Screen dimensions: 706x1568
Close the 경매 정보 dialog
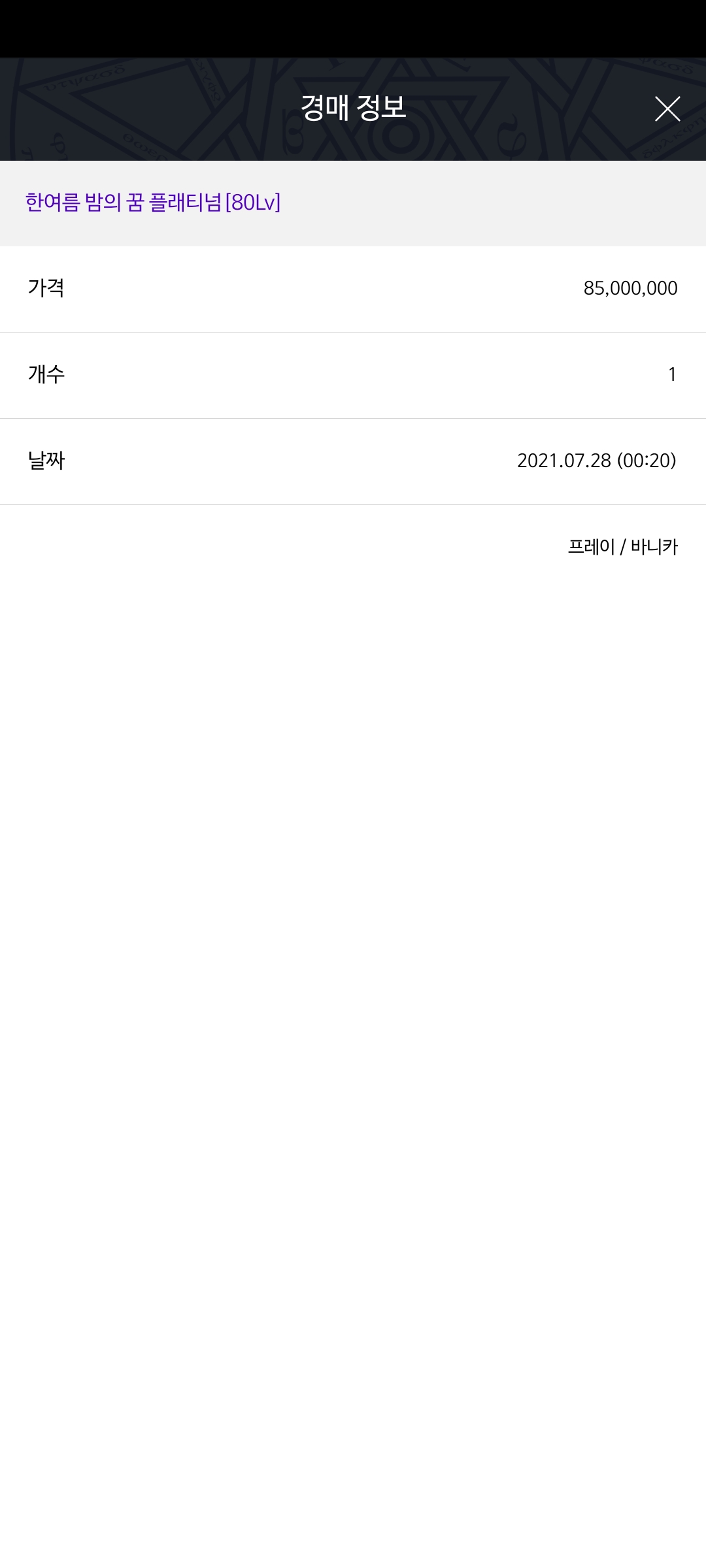pyautogui.click(x=667, y=108)
